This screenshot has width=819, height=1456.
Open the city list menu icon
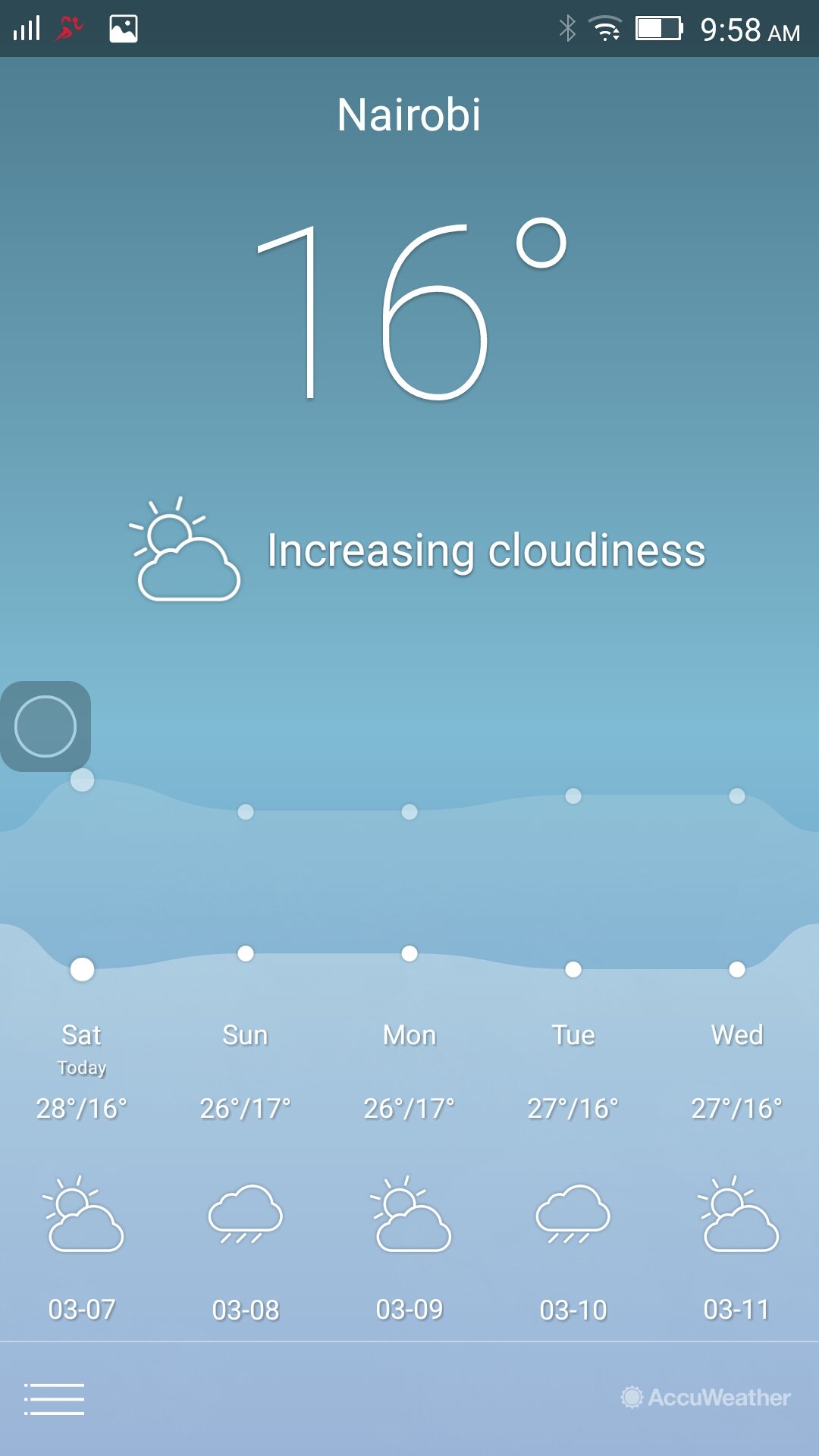click(x=54, y=1398)
